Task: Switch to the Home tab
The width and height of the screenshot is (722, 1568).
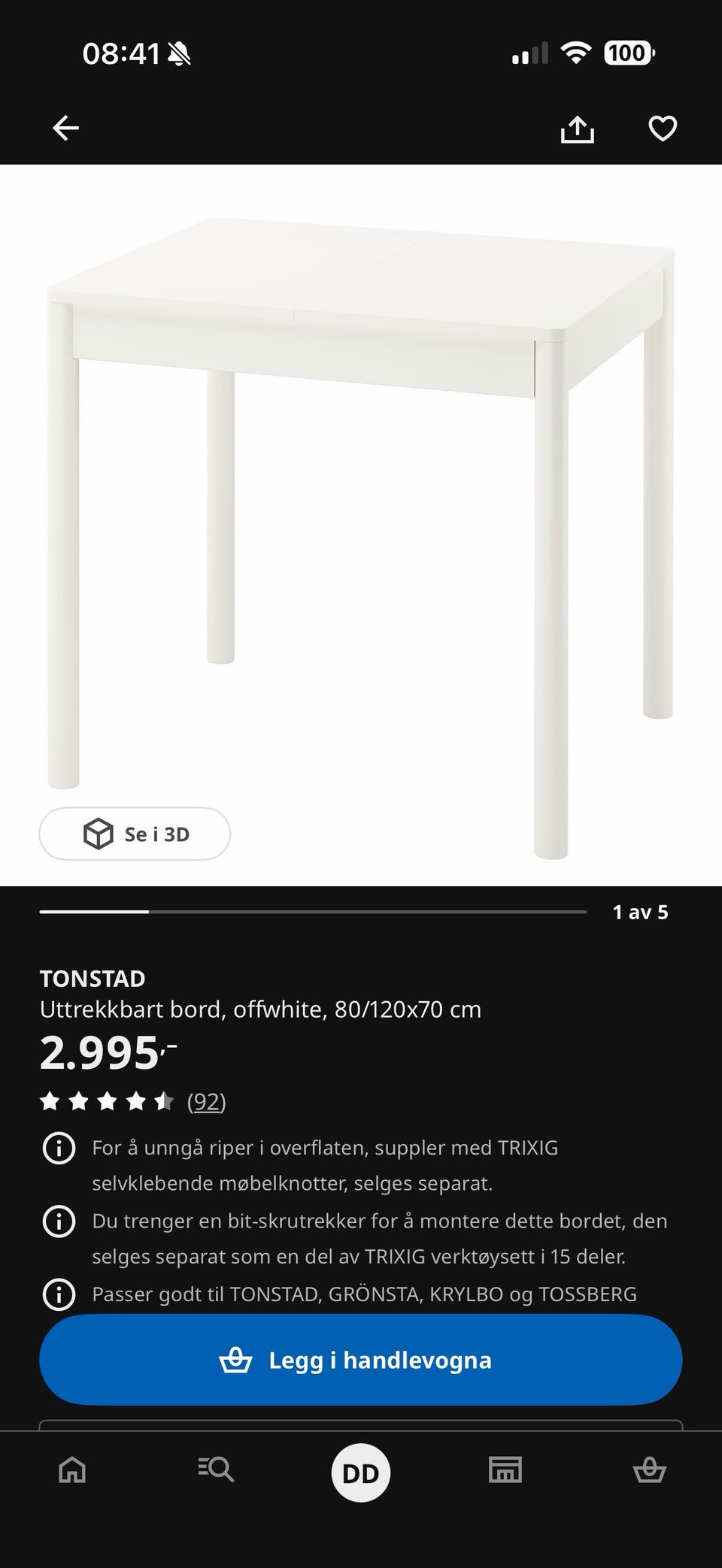Action: 72,1470
